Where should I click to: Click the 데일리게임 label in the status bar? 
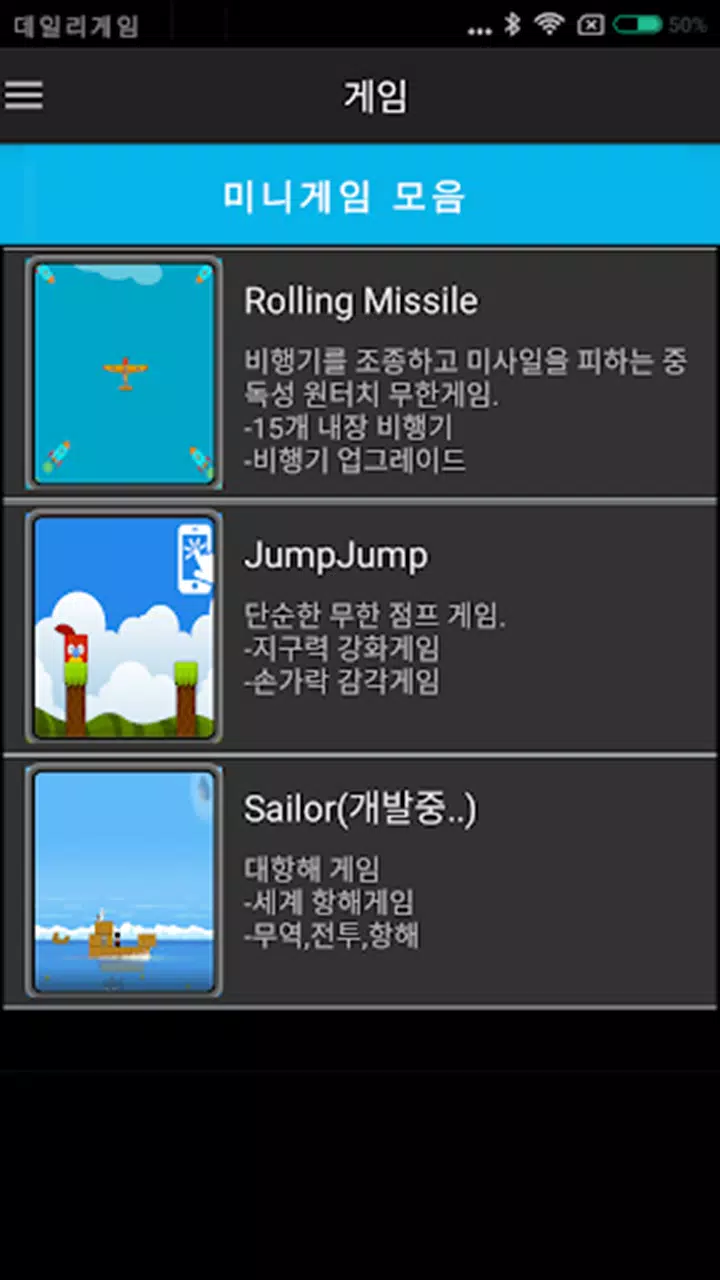pos(75,26)
